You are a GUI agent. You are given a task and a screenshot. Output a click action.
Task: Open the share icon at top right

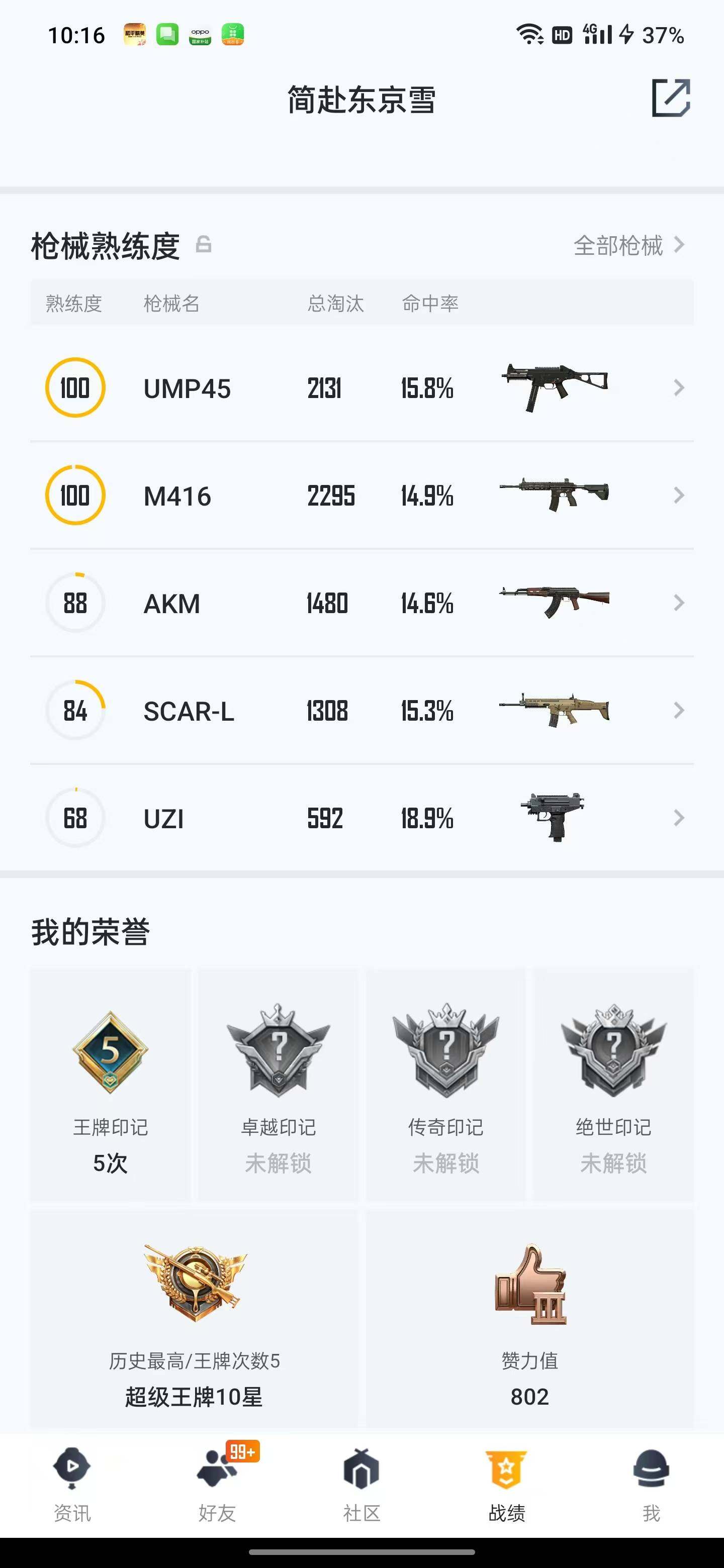672,97
